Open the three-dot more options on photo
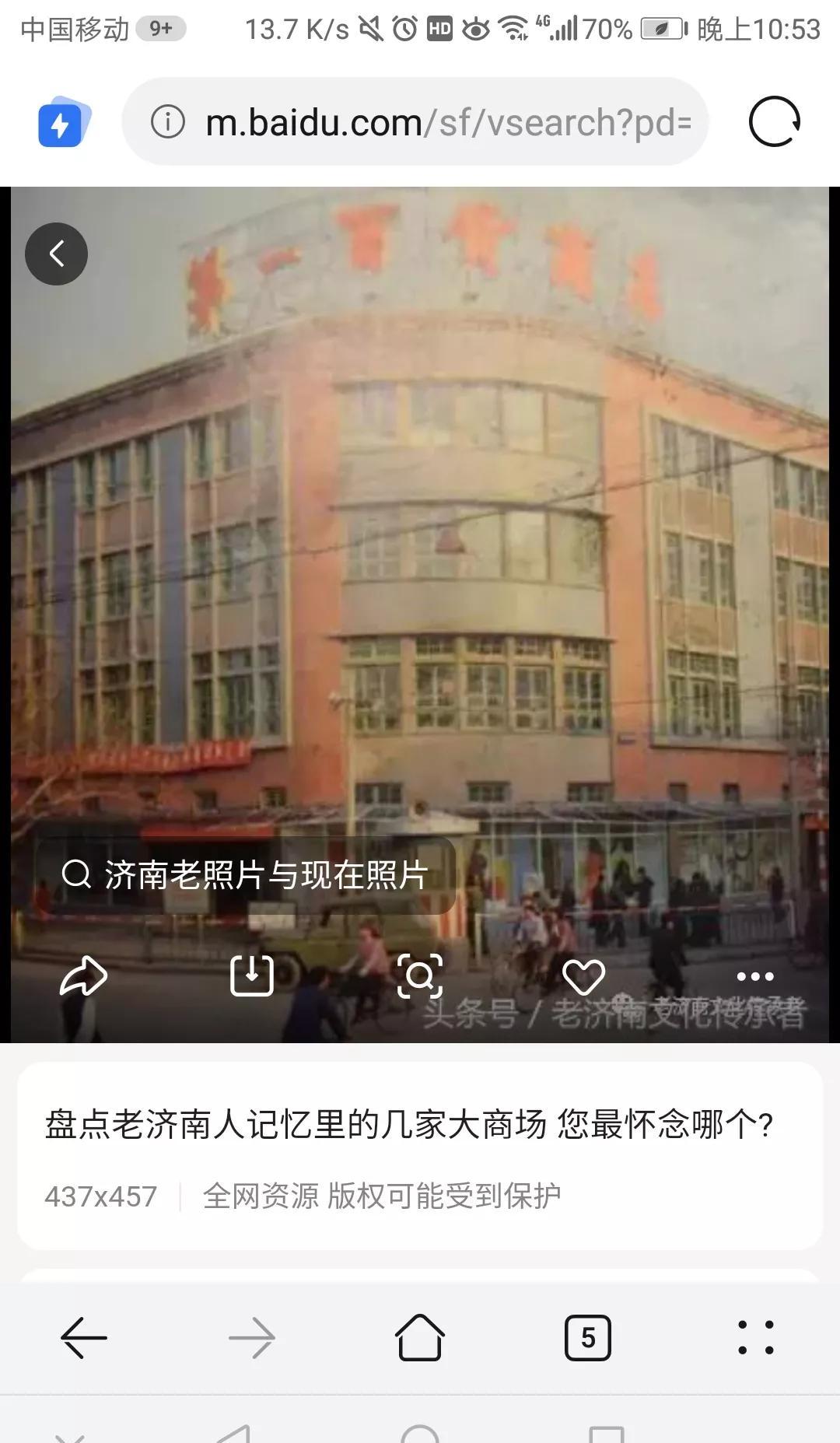 [755, 976]
